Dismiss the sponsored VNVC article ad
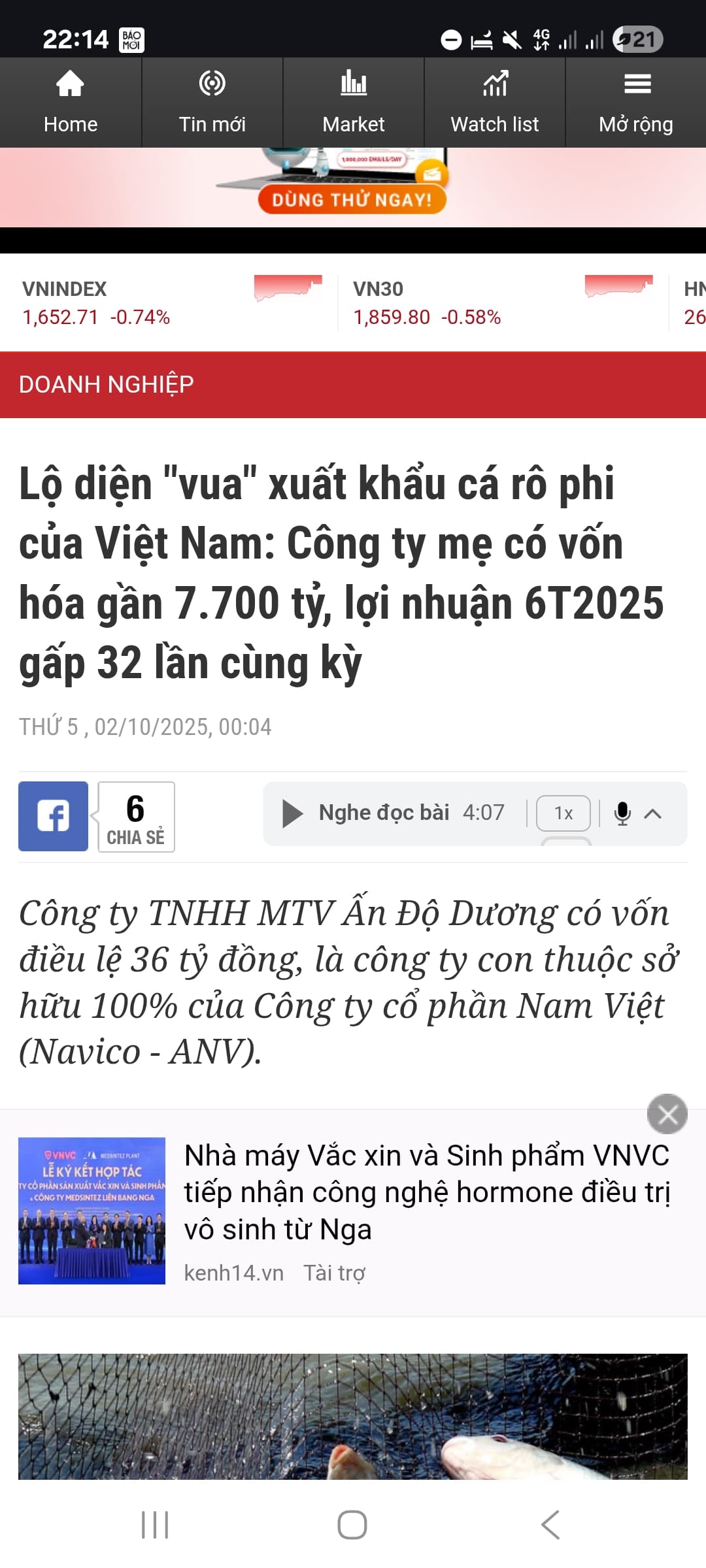Screen dimensions: 706x1568 click(x=667, y=1114)
